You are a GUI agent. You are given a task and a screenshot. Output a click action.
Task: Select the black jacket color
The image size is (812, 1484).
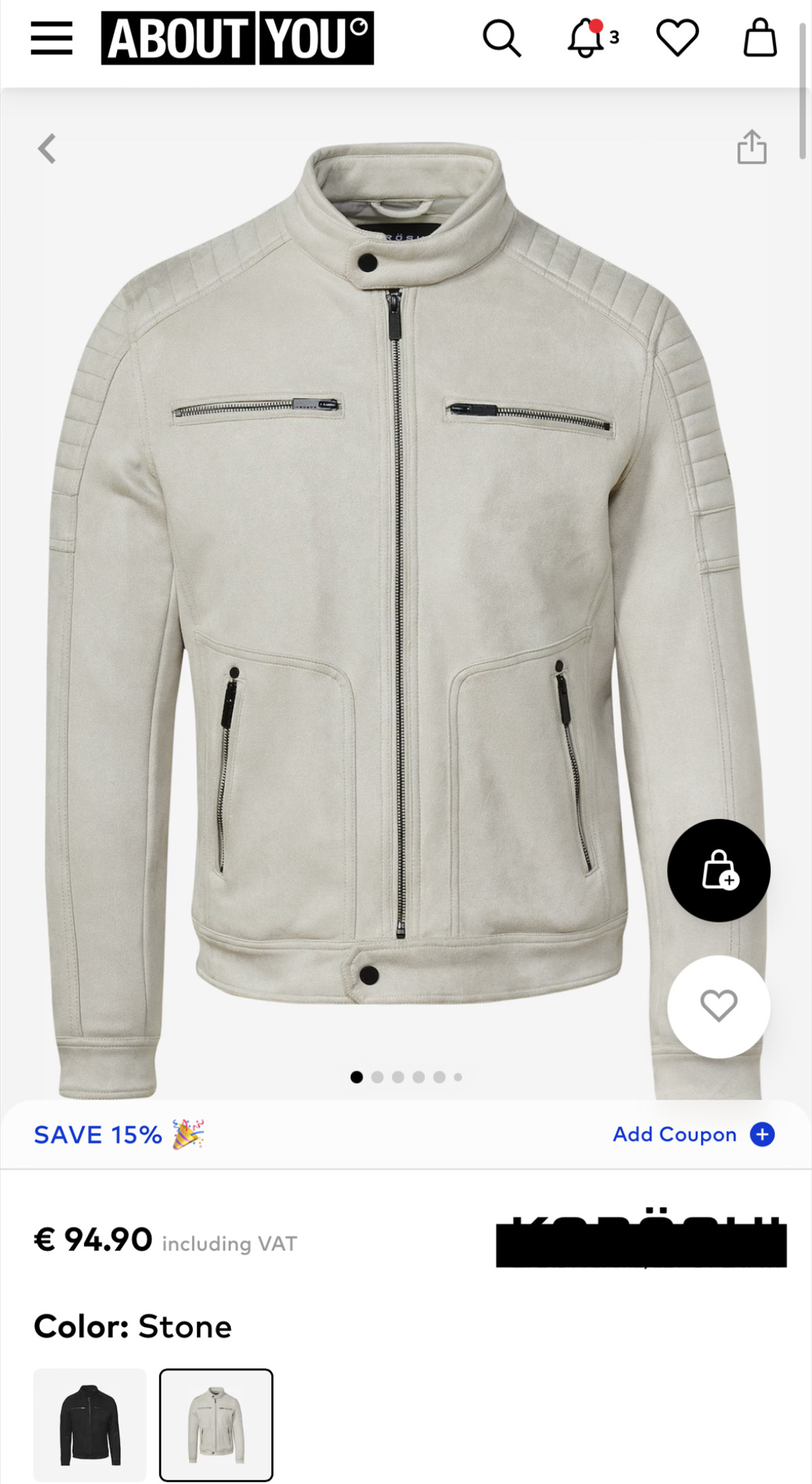[90, 1424]
